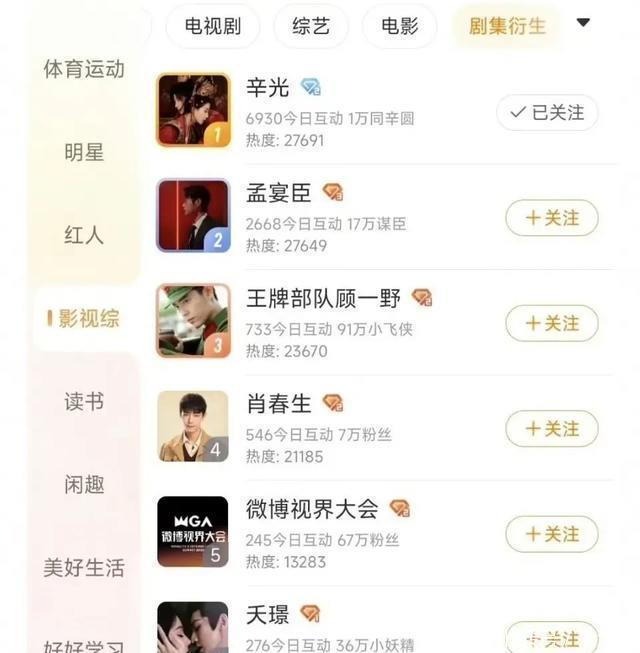Switch to the 闲趣 section
Viewport: 640px width, 653px height.
pos(84,485)
